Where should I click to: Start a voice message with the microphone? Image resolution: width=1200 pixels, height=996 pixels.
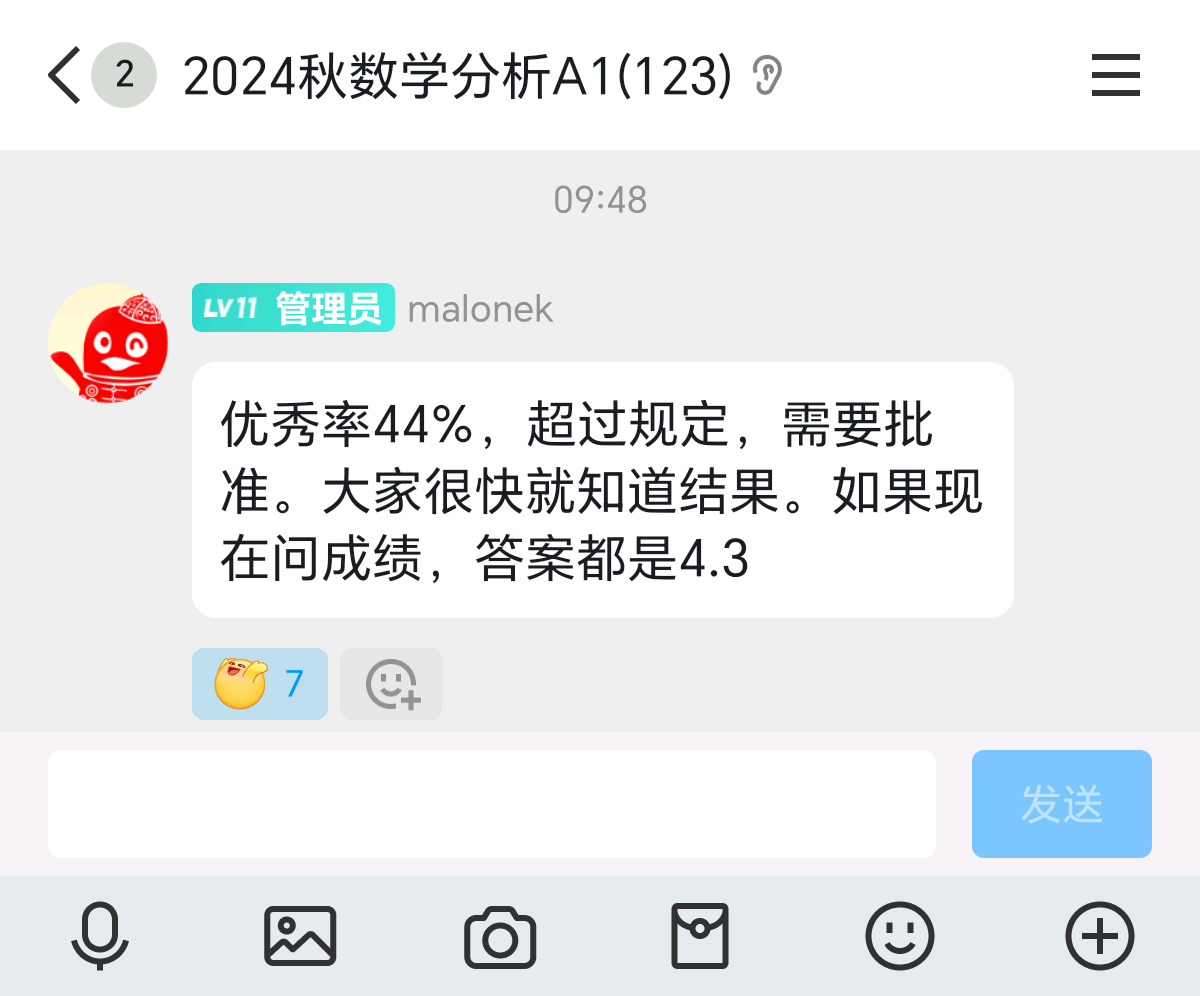[100, 936]
